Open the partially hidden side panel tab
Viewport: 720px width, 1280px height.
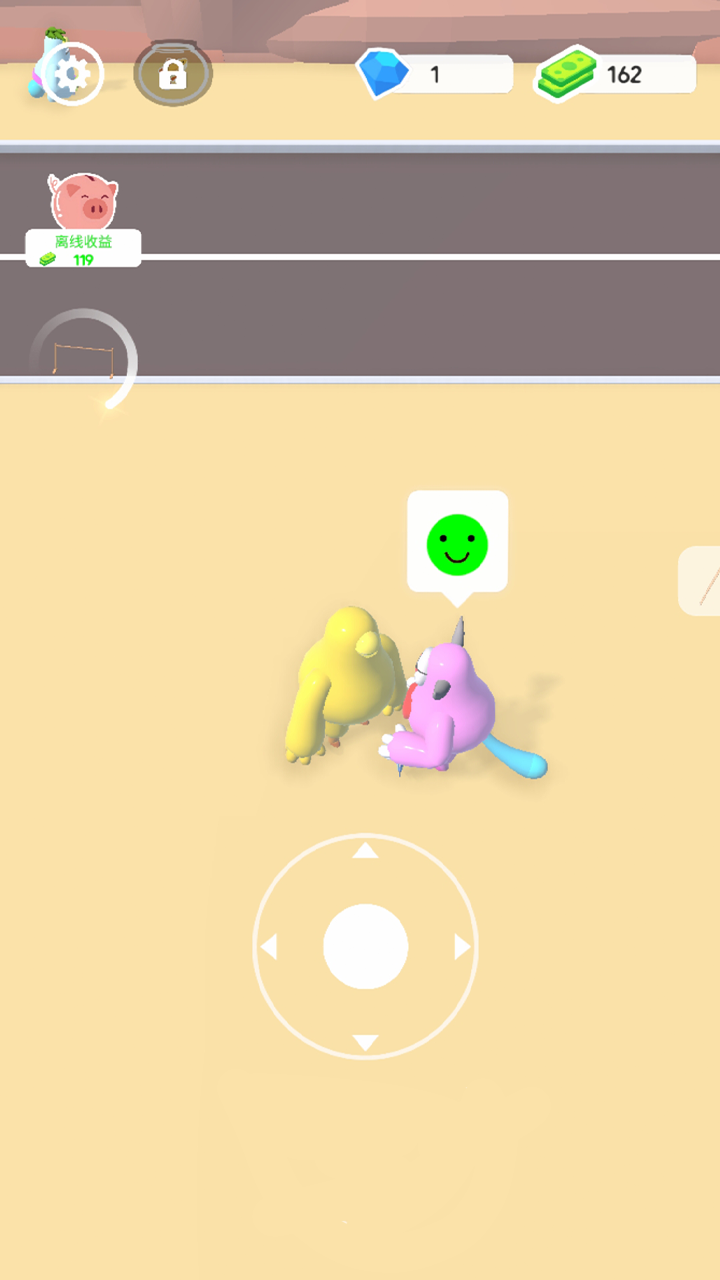pyautogui.click(x=702, y=581)
